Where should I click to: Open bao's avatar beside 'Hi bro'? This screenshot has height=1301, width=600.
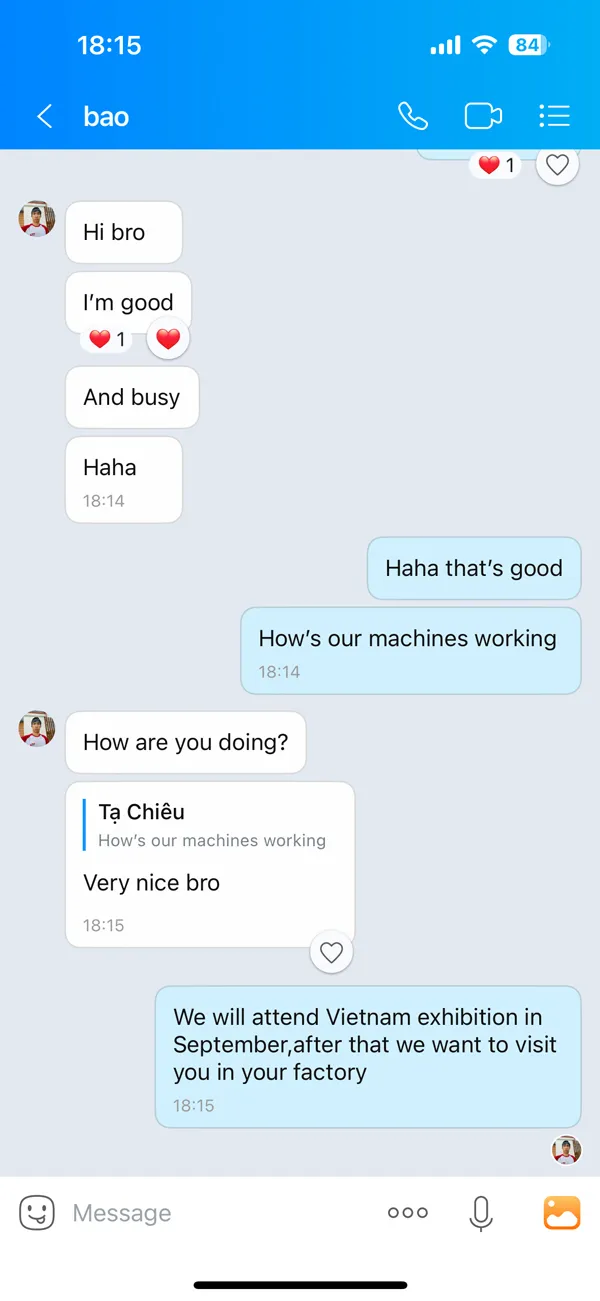37,218
